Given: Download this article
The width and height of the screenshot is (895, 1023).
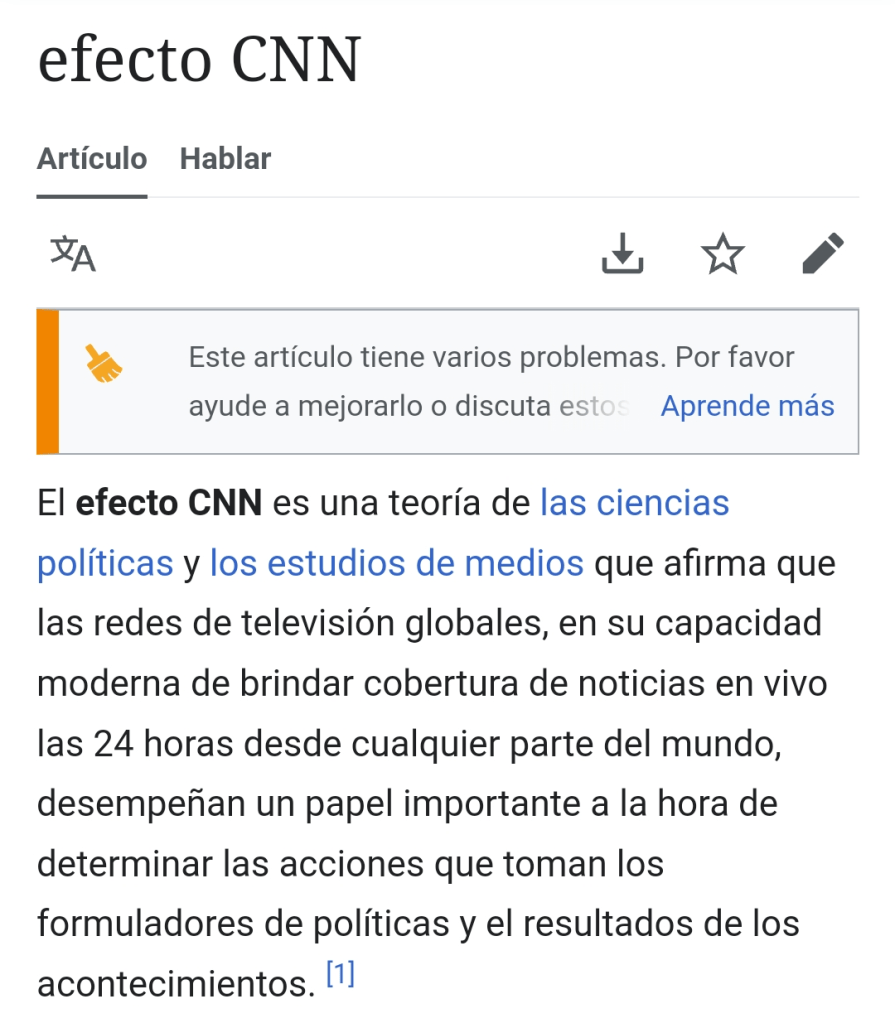Looking at the screenshot, I should pos(622,254).
